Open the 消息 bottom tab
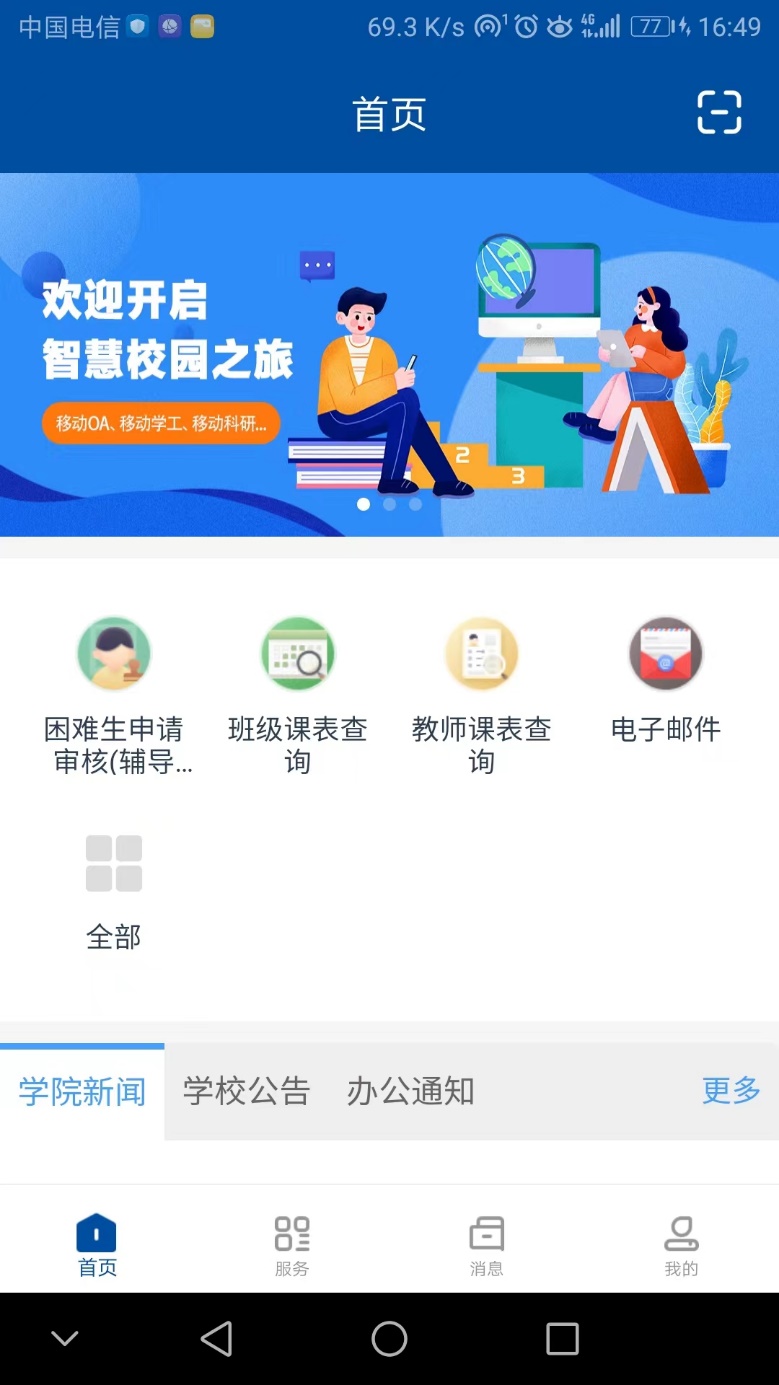The height and width of the screenshot is (1385, 779). coord(487,1245)
